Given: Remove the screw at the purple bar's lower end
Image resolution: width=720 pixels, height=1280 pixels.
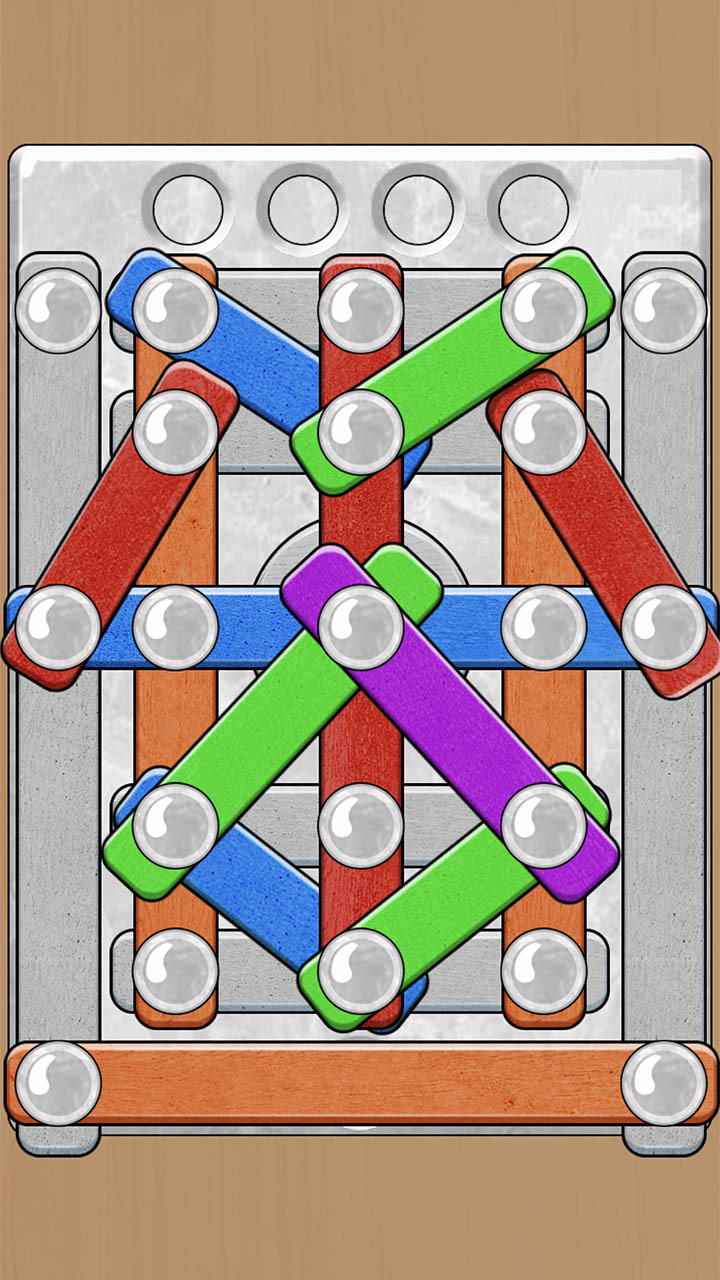Looking at the screenshot, I should (x=543, y=825).
